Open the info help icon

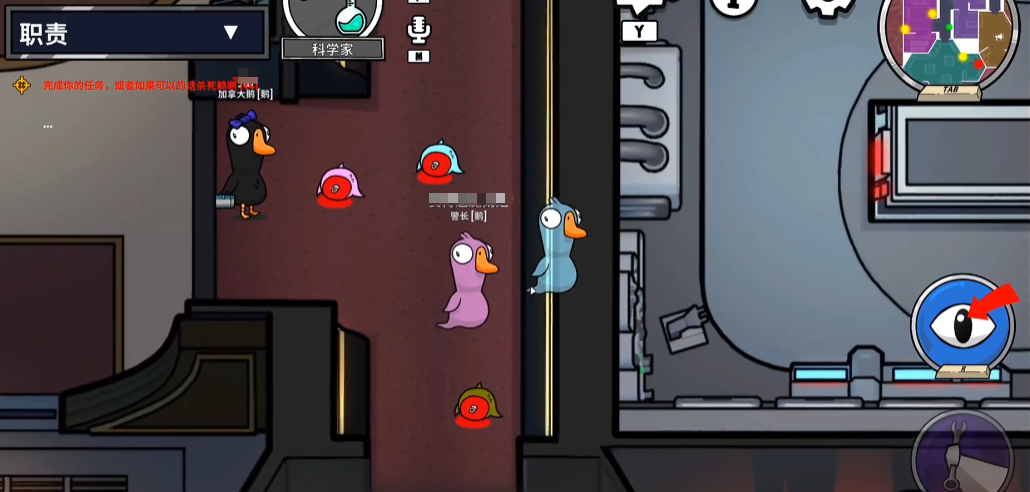[734, 6]
